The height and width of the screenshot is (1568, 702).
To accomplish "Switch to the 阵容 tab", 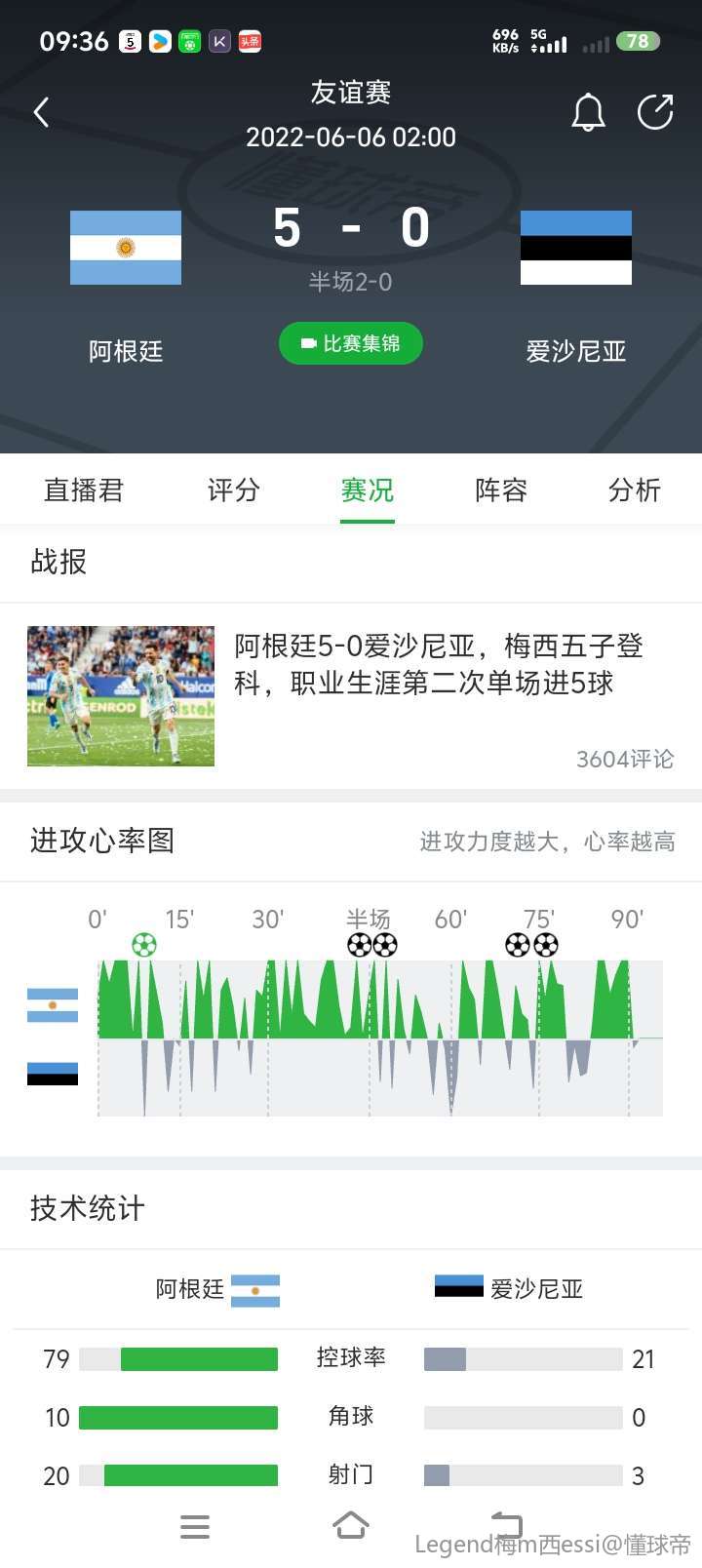I will [x=501, y=490].
